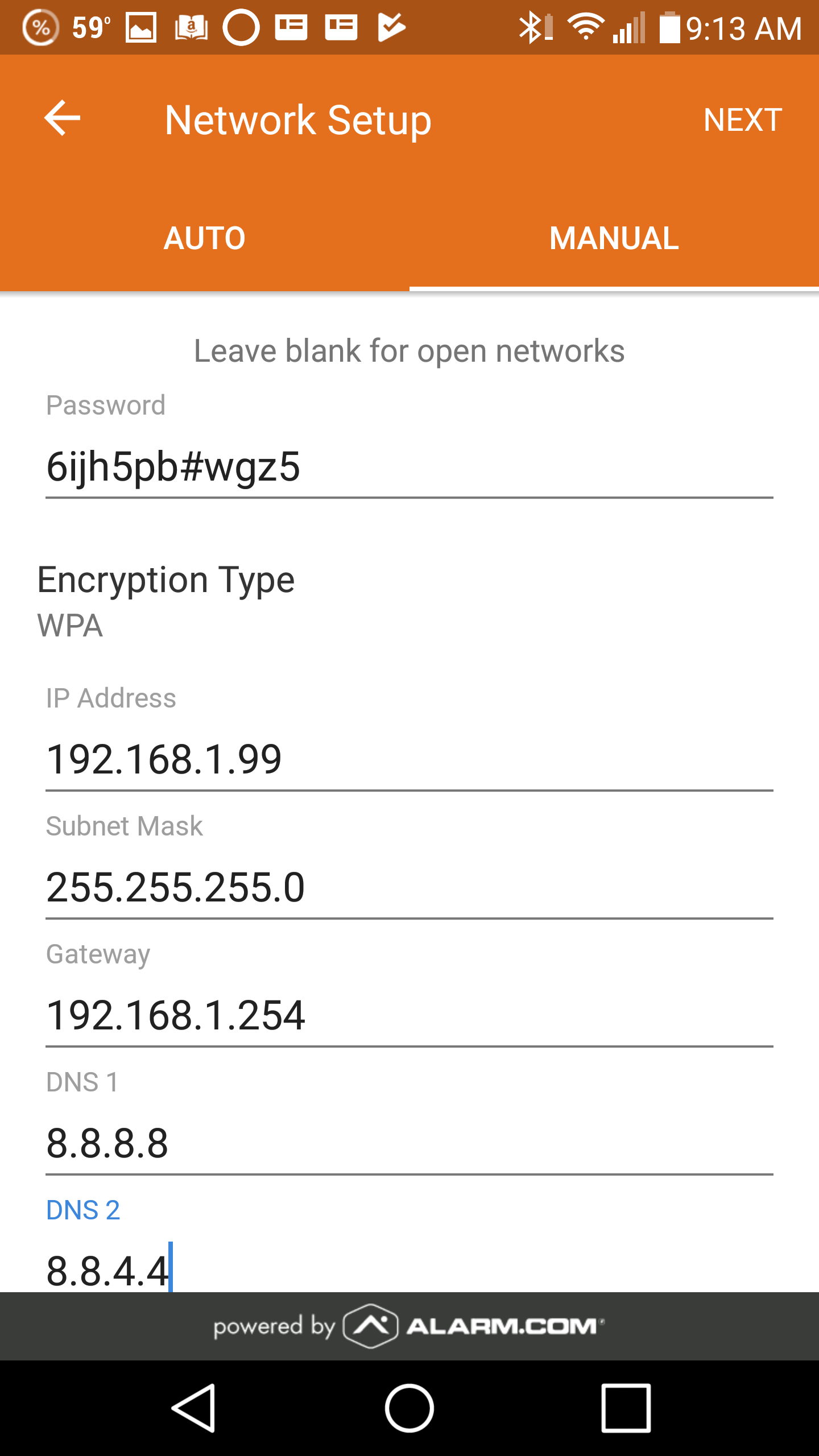Edit the Gateway field
819x1456 pixels.
coord(409,1016)
